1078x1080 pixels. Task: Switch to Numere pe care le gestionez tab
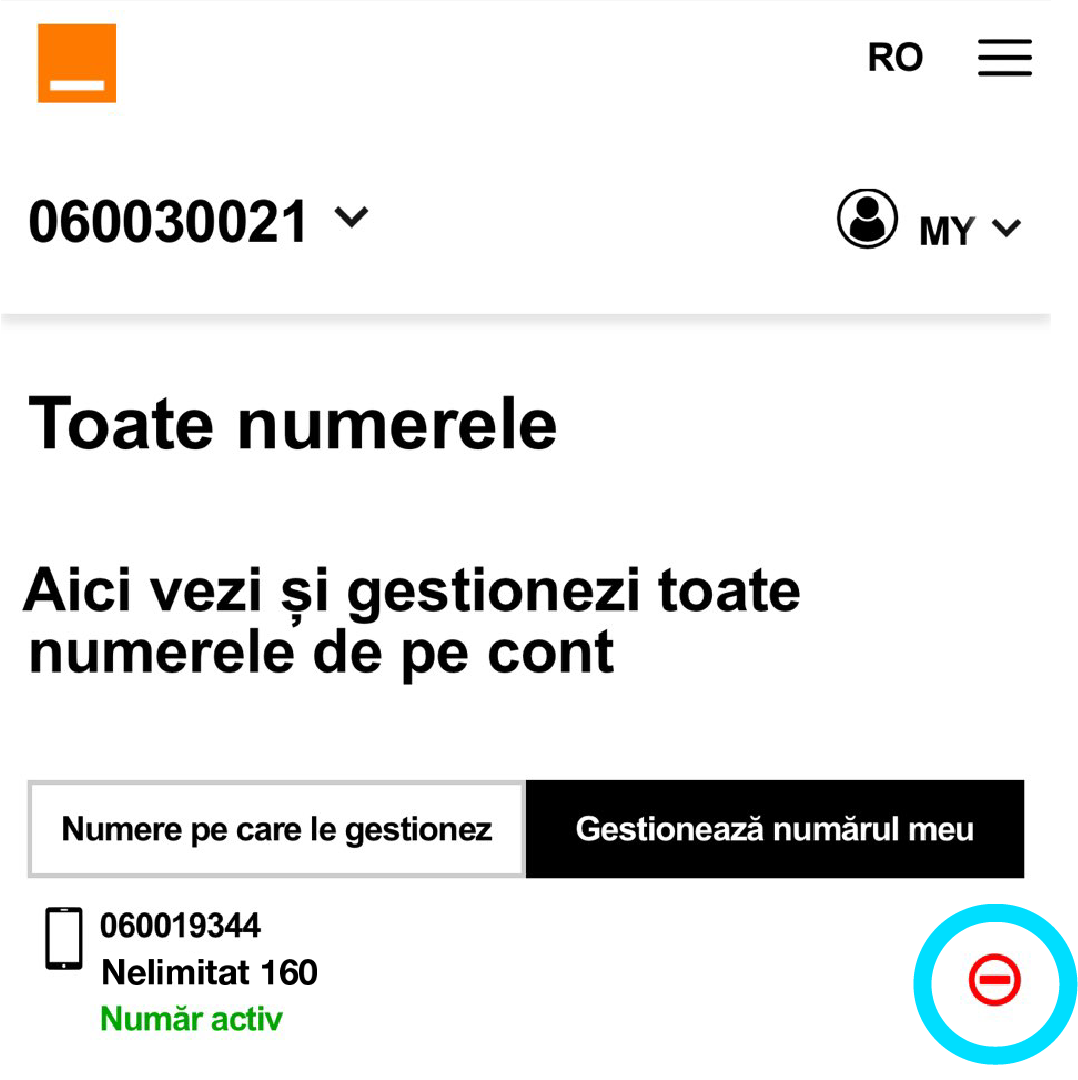pyautogui.click(x=277, y=829)
